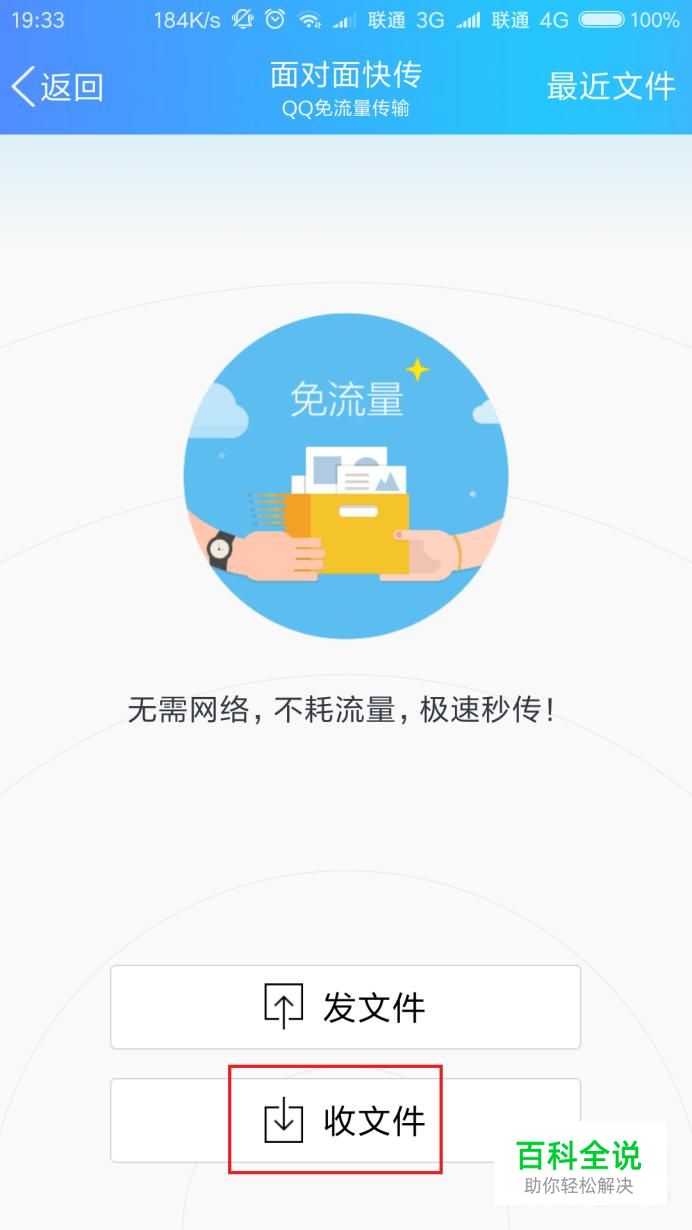Open 最近文件 recent files
Viewport: 692px width, 1230px height.
(610, 87)
